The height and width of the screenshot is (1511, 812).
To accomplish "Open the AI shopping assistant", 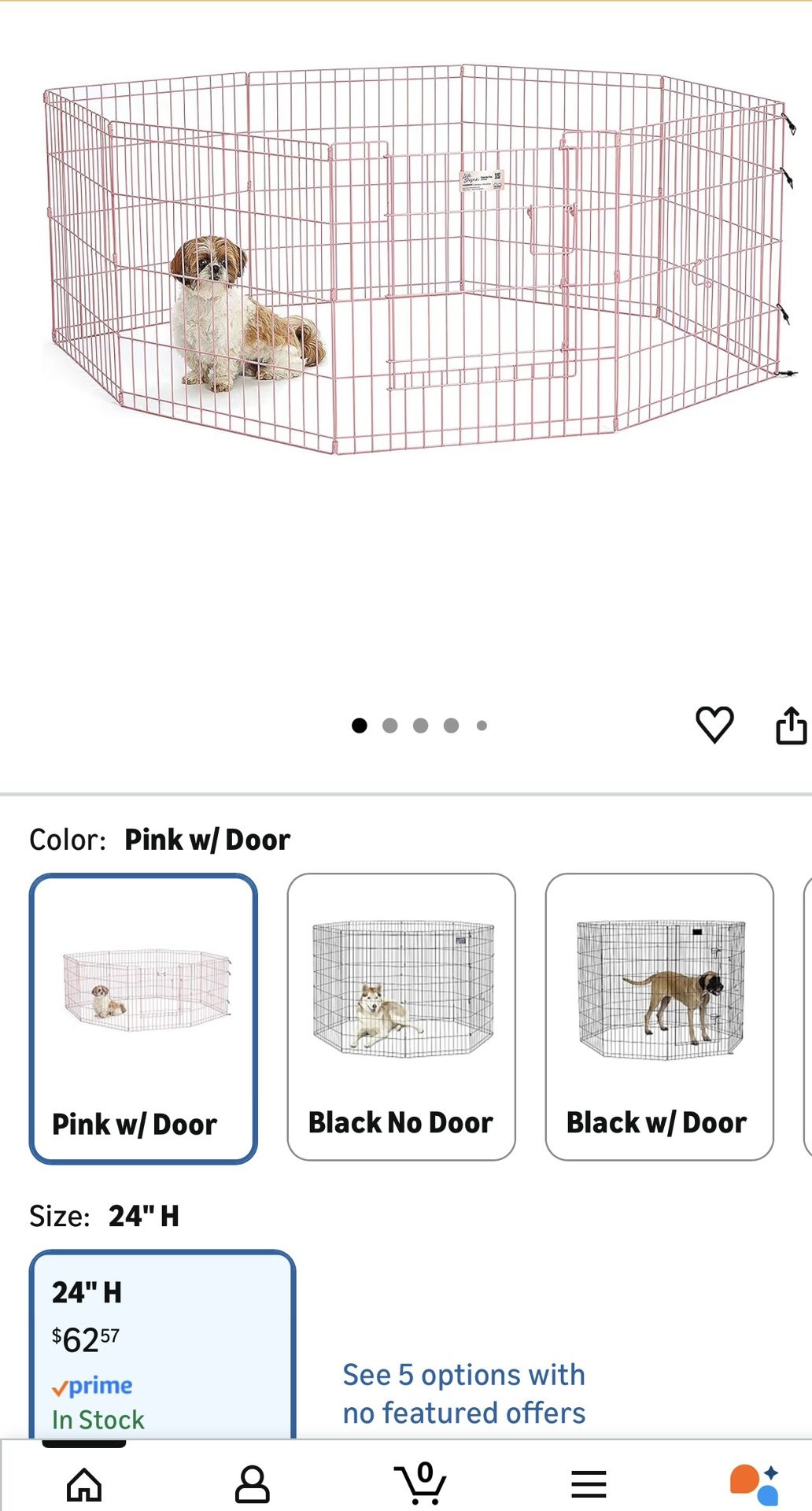I will point(754,1483).
